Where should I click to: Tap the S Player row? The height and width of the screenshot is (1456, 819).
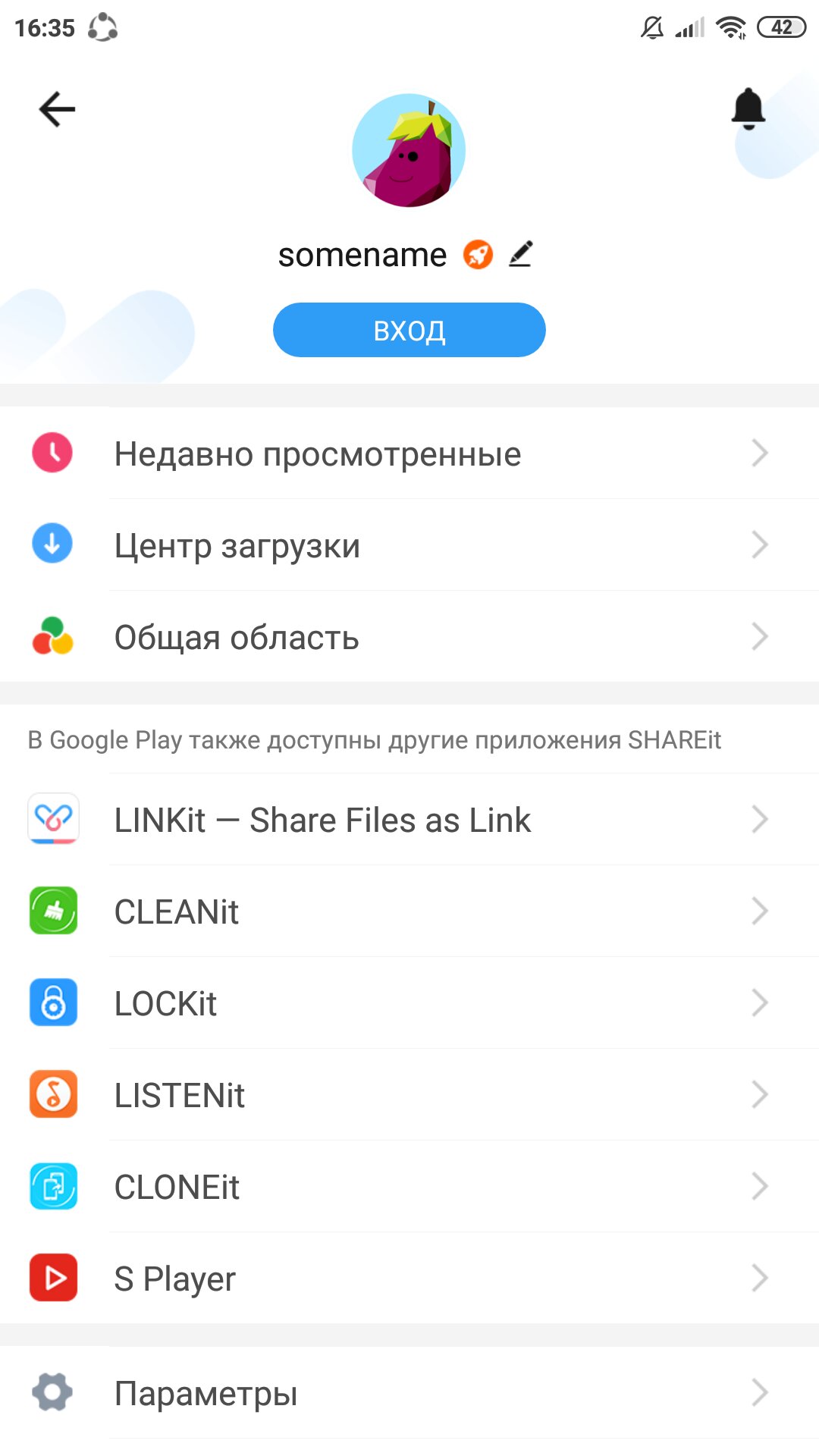pyautogui.click(x=409, y=1279)
